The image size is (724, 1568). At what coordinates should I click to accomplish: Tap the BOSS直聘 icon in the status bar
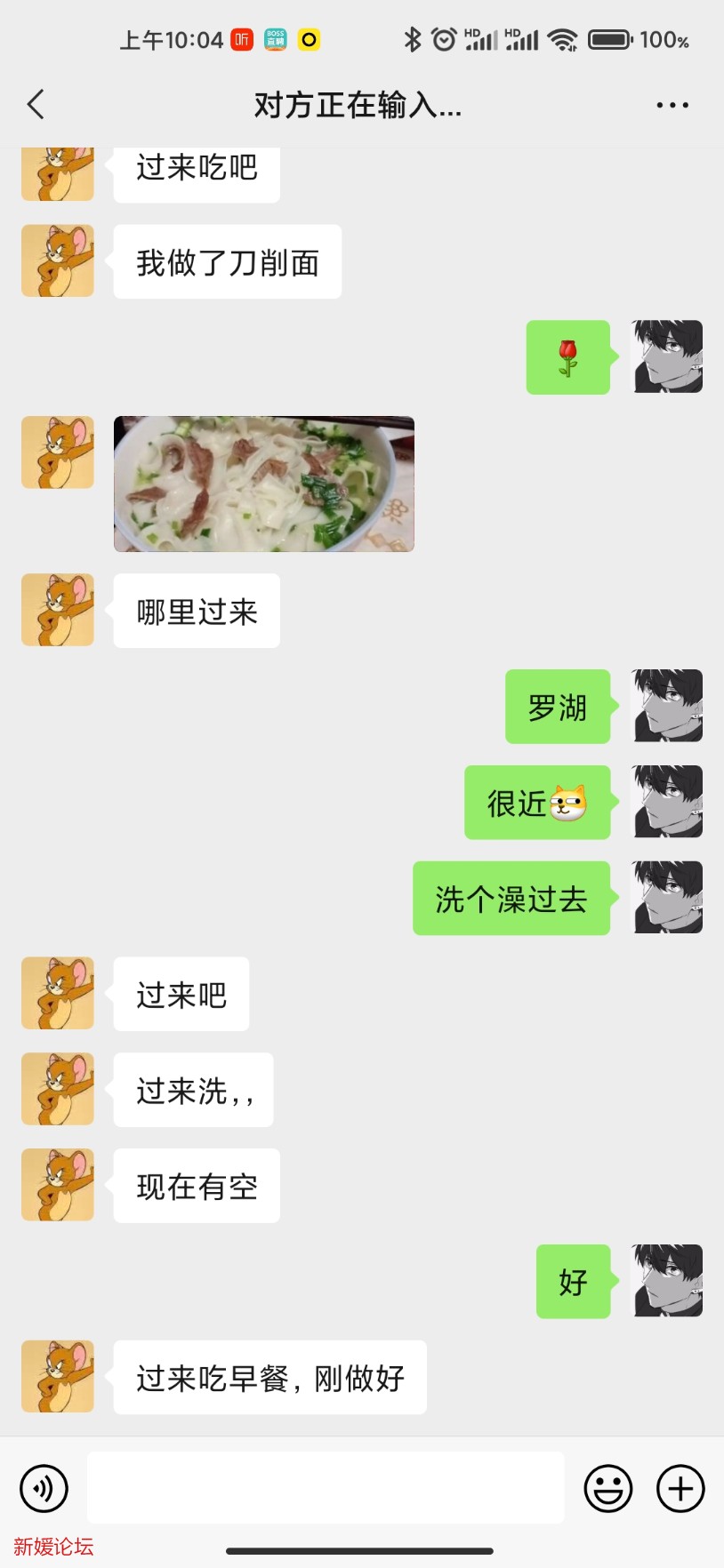click(275, 39)
